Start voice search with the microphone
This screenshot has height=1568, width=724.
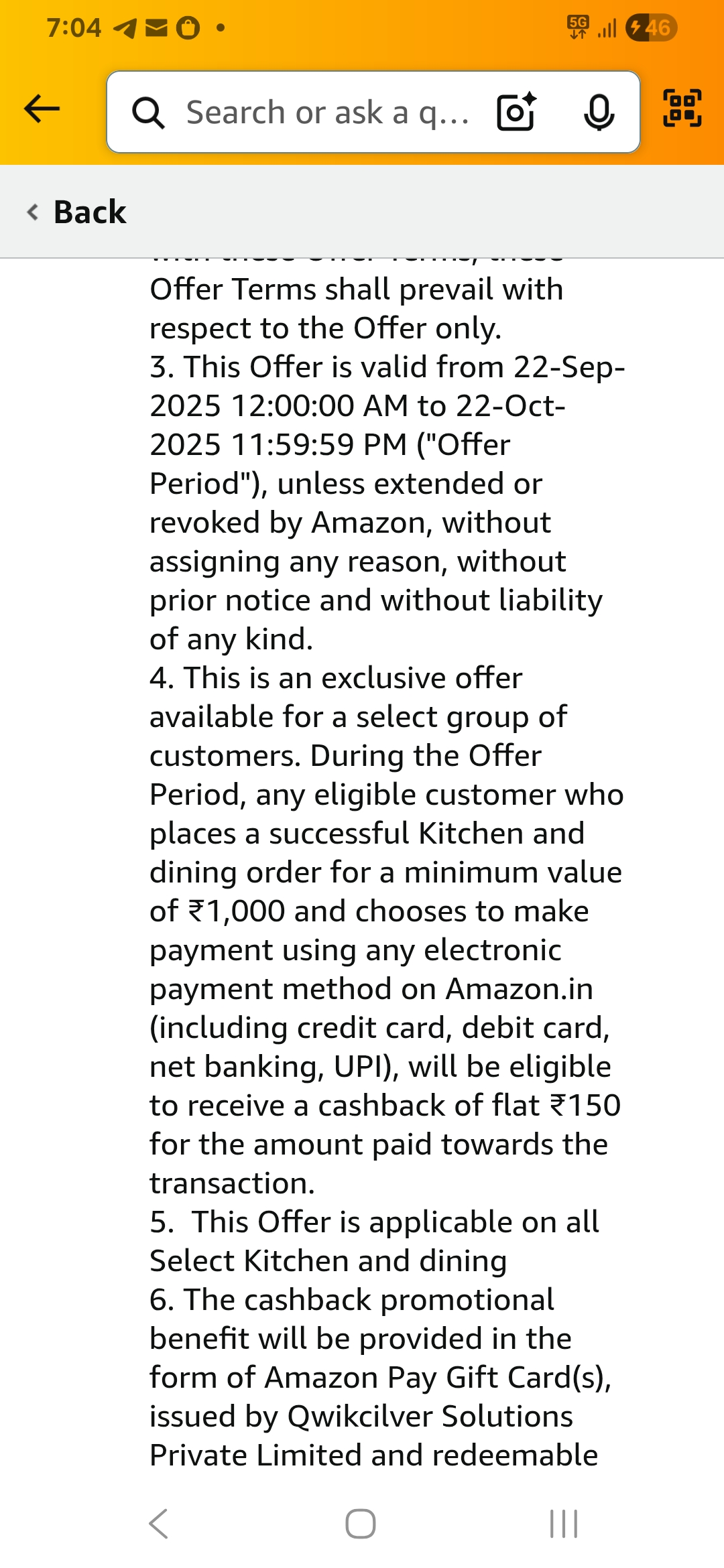point(599,111)
